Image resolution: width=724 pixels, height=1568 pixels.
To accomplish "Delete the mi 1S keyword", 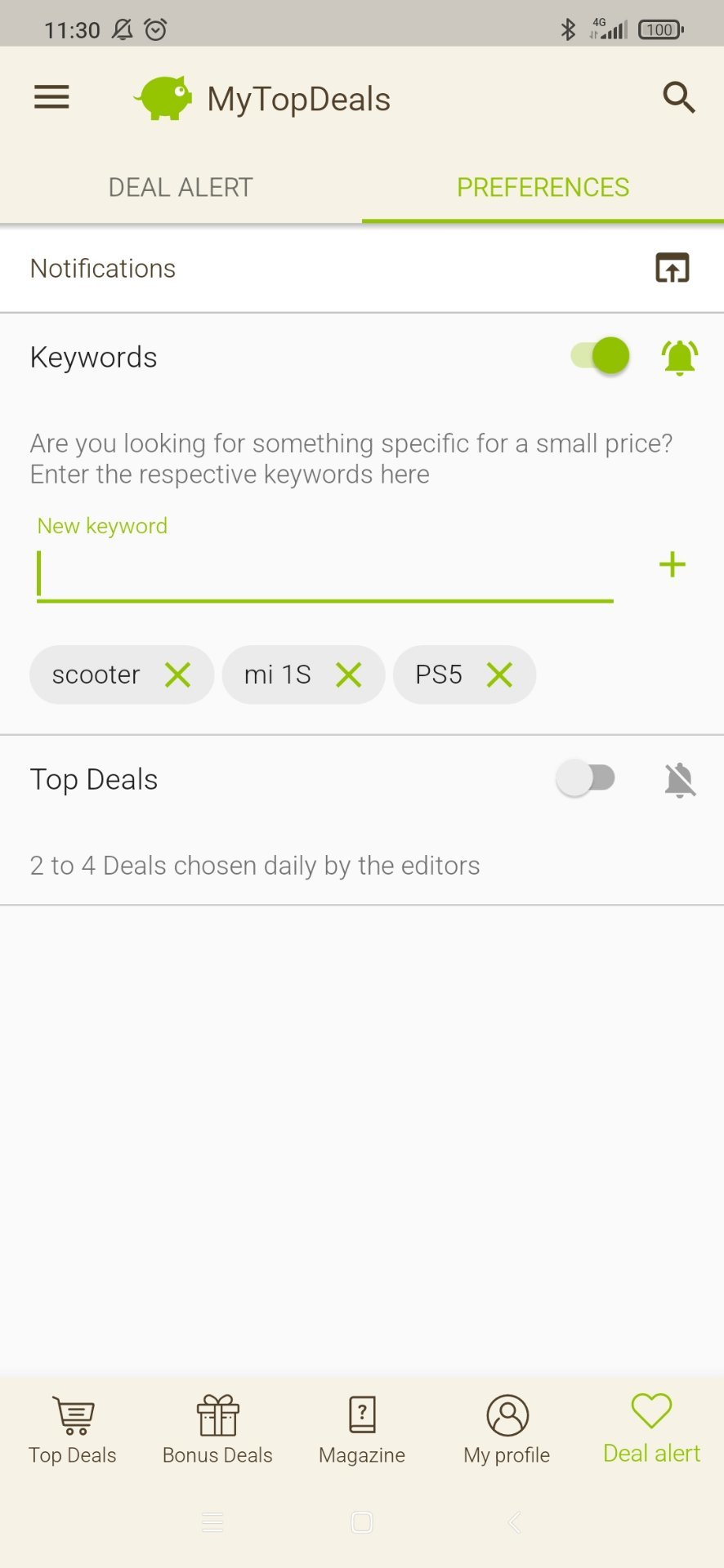I will (x=349, y=675).
